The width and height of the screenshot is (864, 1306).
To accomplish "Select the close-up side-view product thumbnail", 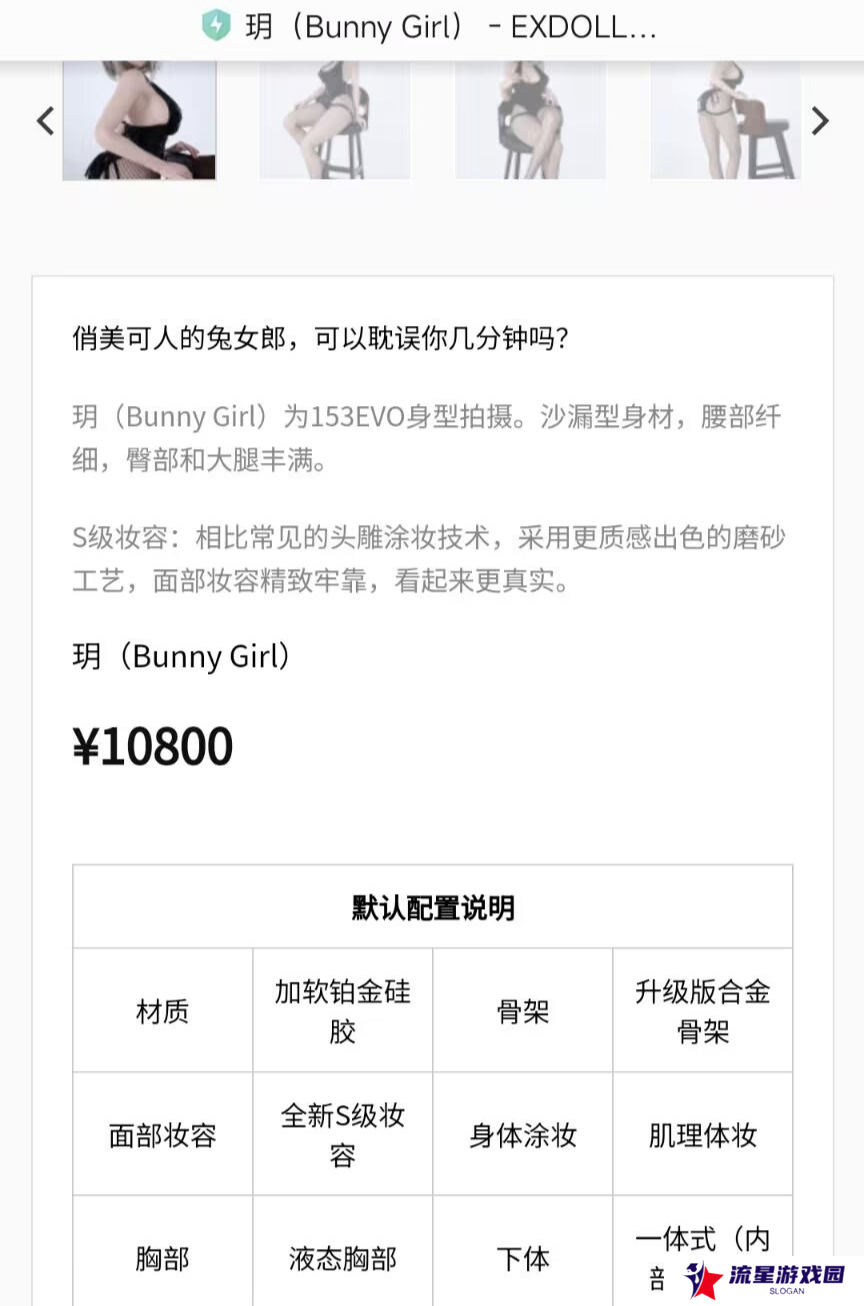I will tap(139, 120).
